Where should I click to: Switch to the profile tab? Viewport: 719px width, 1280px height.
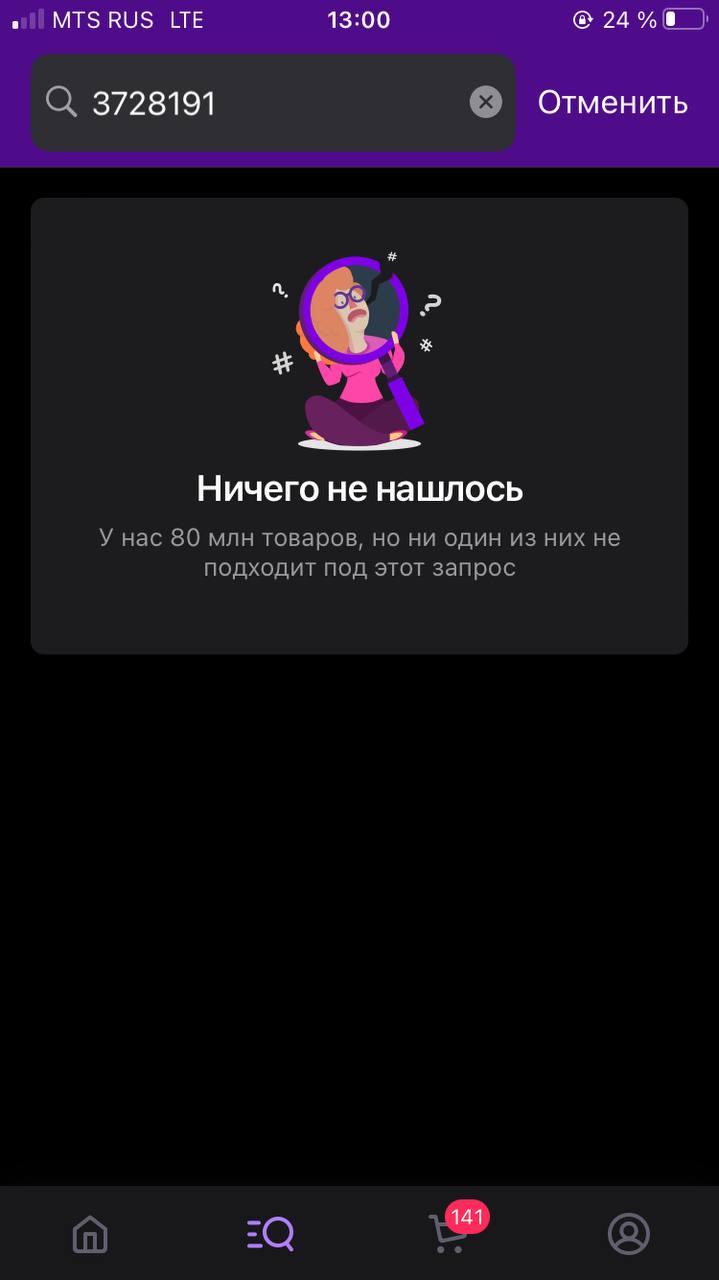pos(629,1234)
